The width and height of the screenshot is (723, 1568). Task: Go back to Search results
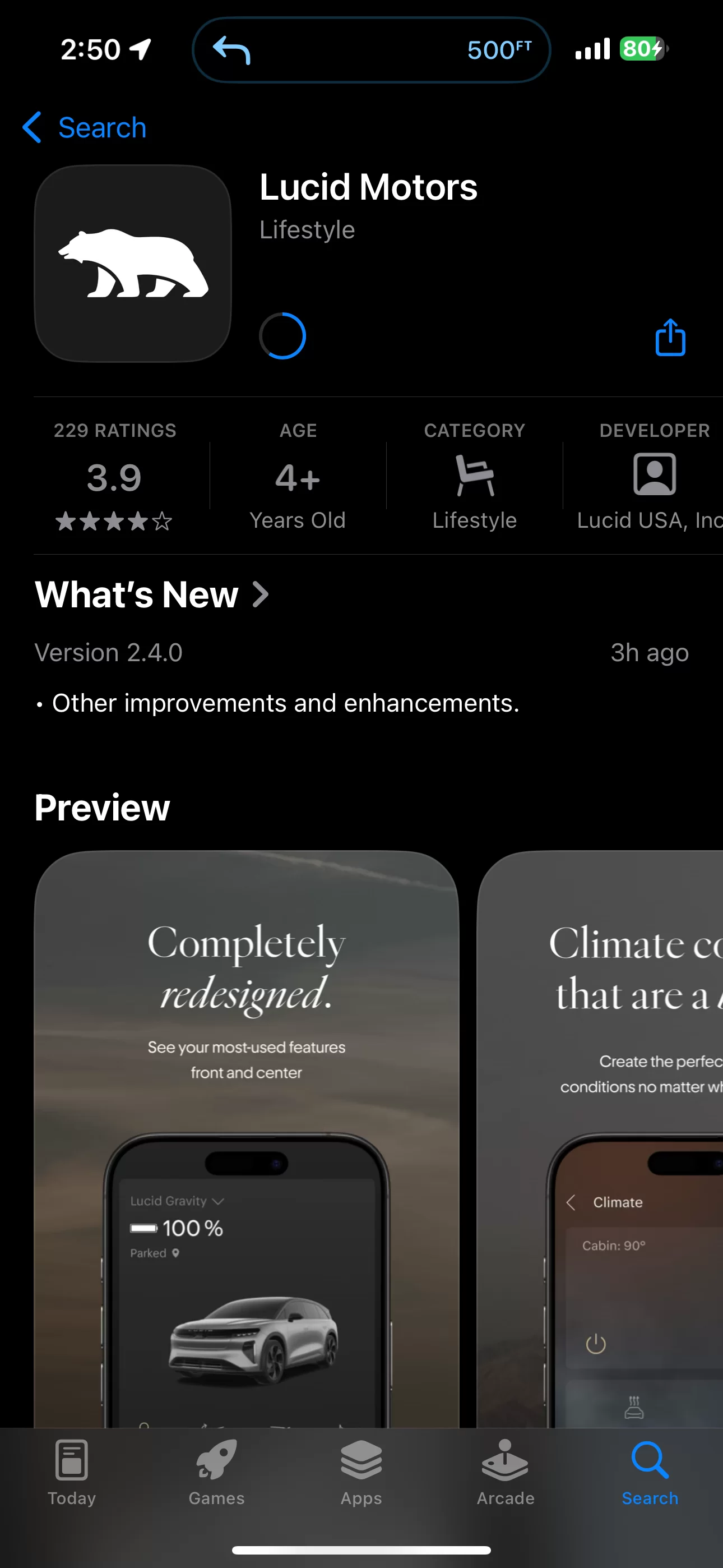[x=85, y=128]
